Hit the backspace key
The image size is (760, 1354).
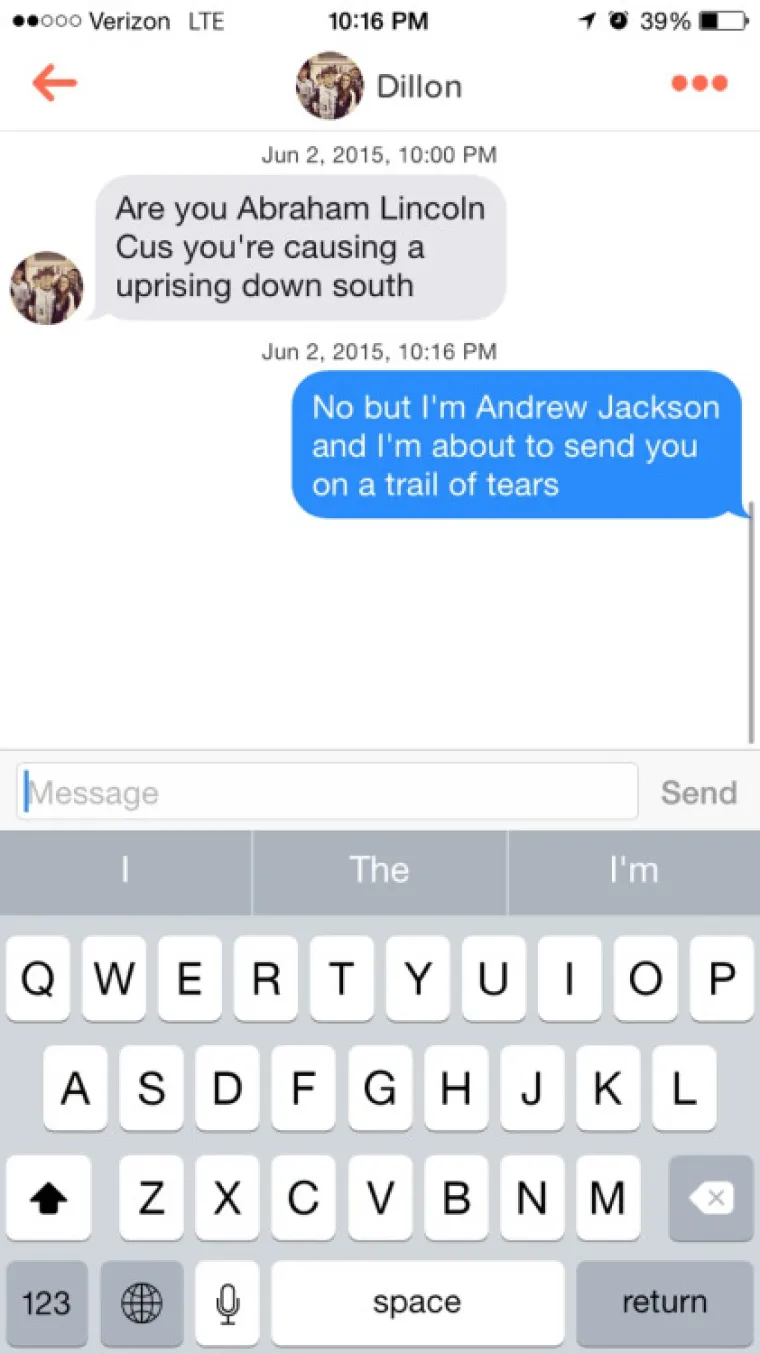point(711,1198)
